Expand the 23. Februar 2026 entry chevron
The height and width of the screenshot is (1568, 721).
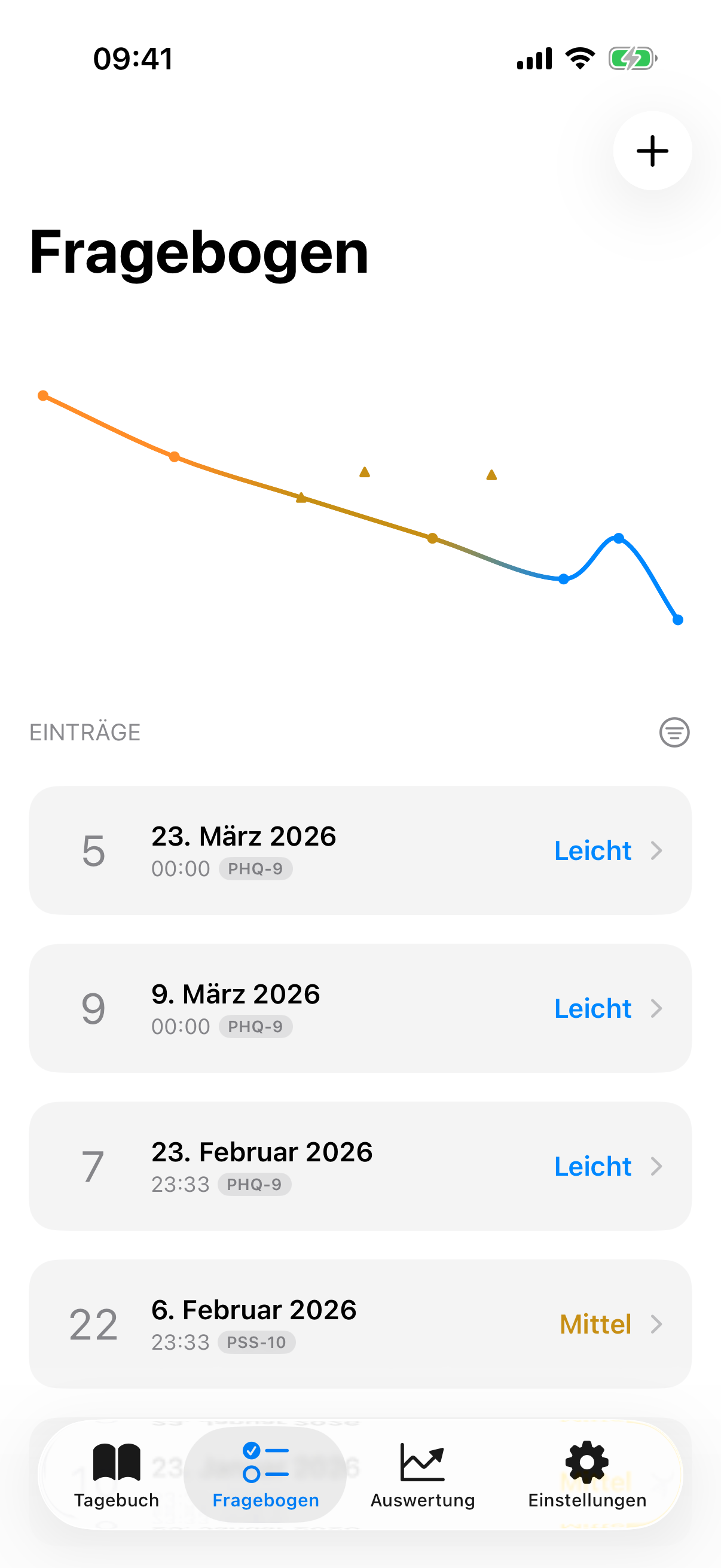tap(657, 1166)
